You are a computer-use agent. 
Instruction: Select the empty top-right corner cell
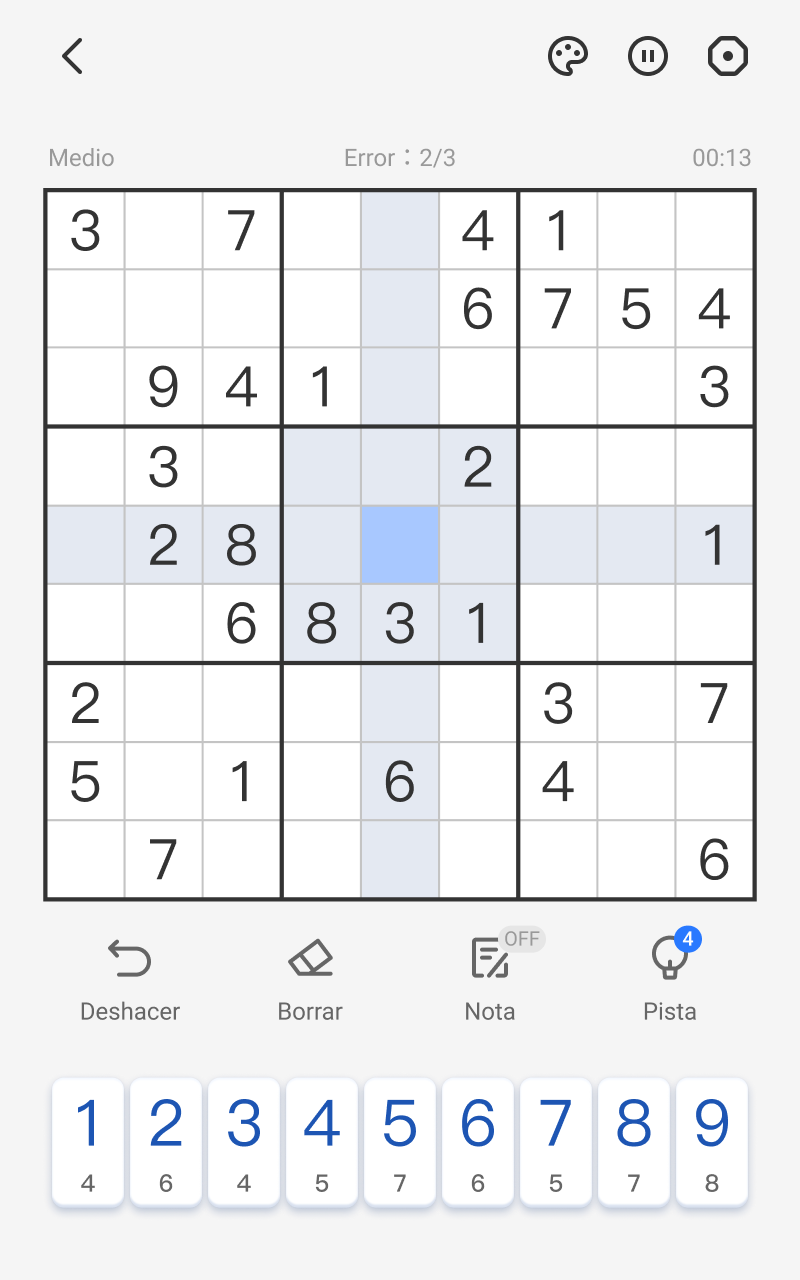click(714, 230)
